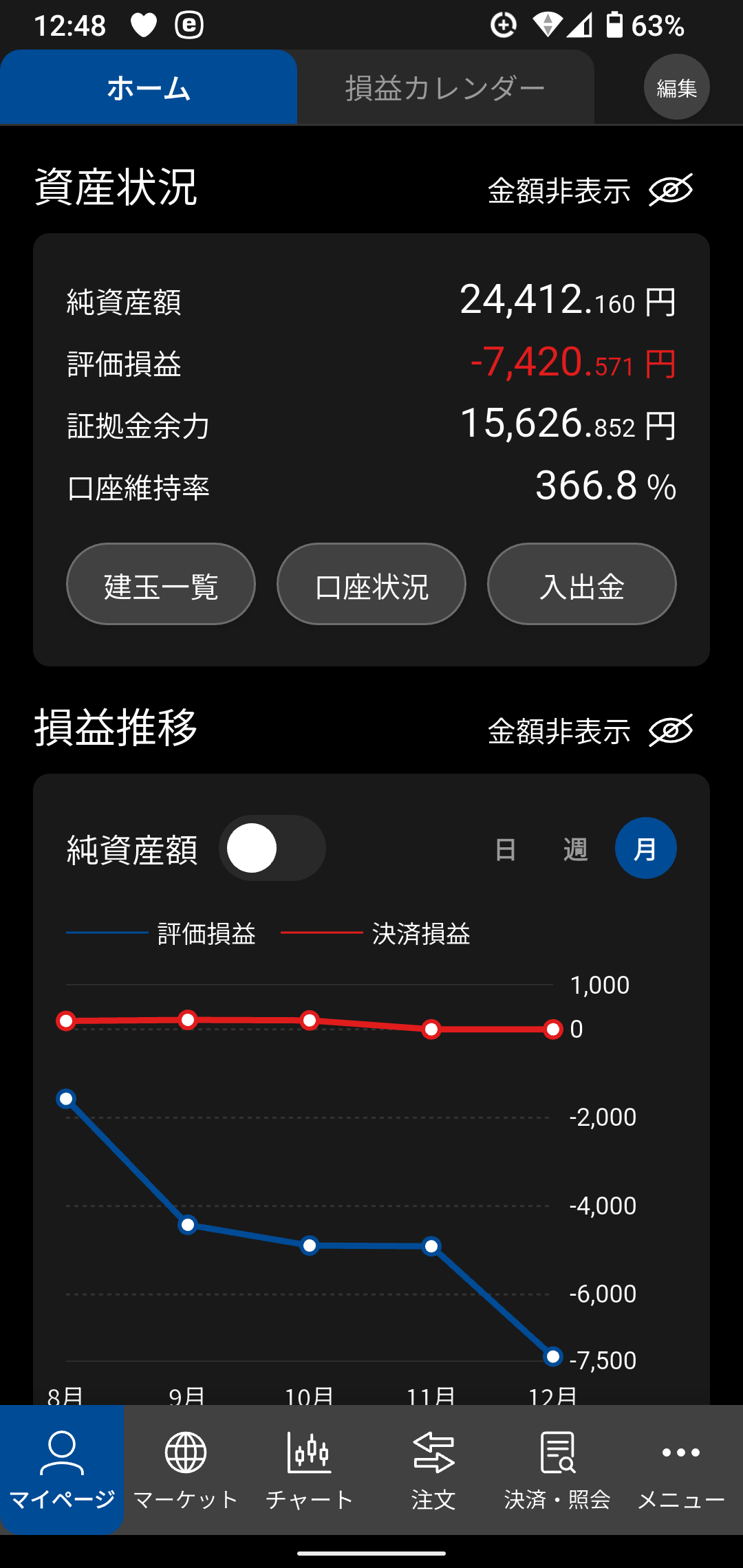The image size is (743, 1568).
Task: Go to マイページ in the bottom bar
Action: click(x=62, y=1470)
